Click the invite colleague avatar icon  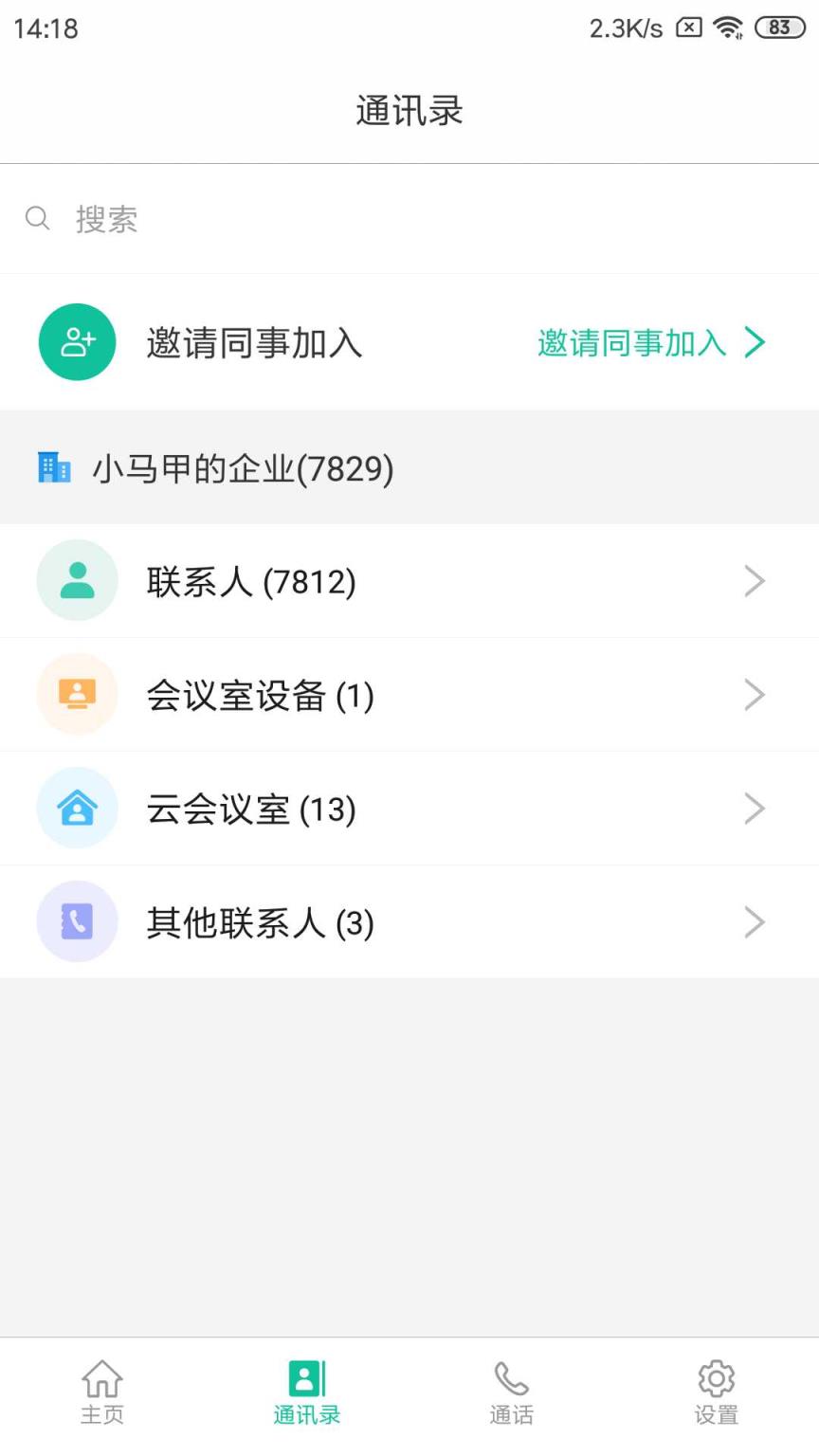coord(77,342)
